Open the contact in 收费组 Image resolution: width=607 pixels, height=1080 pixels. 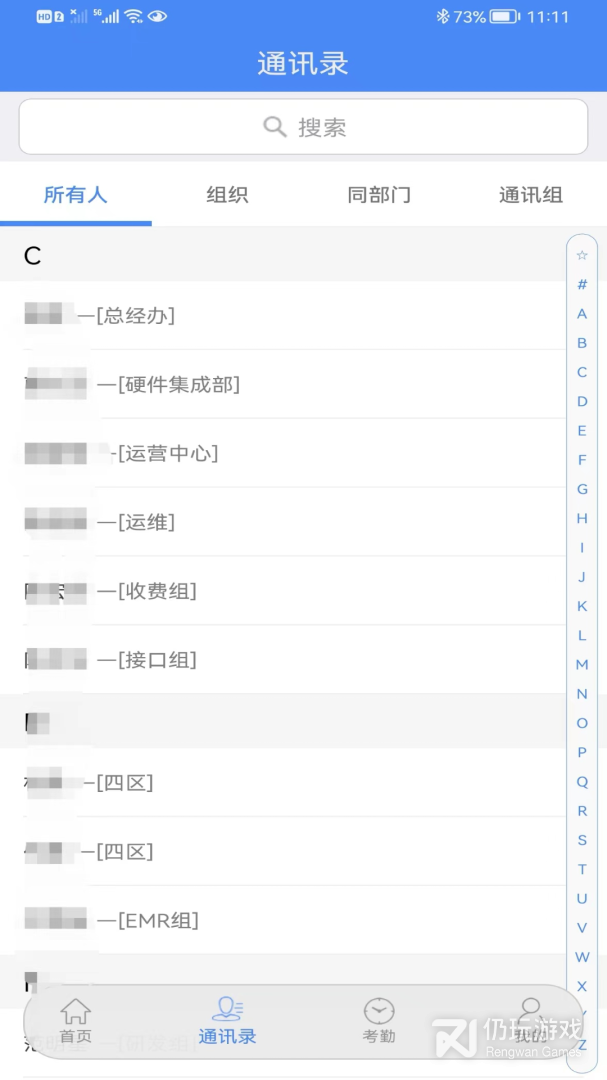[x=280, y=591]
